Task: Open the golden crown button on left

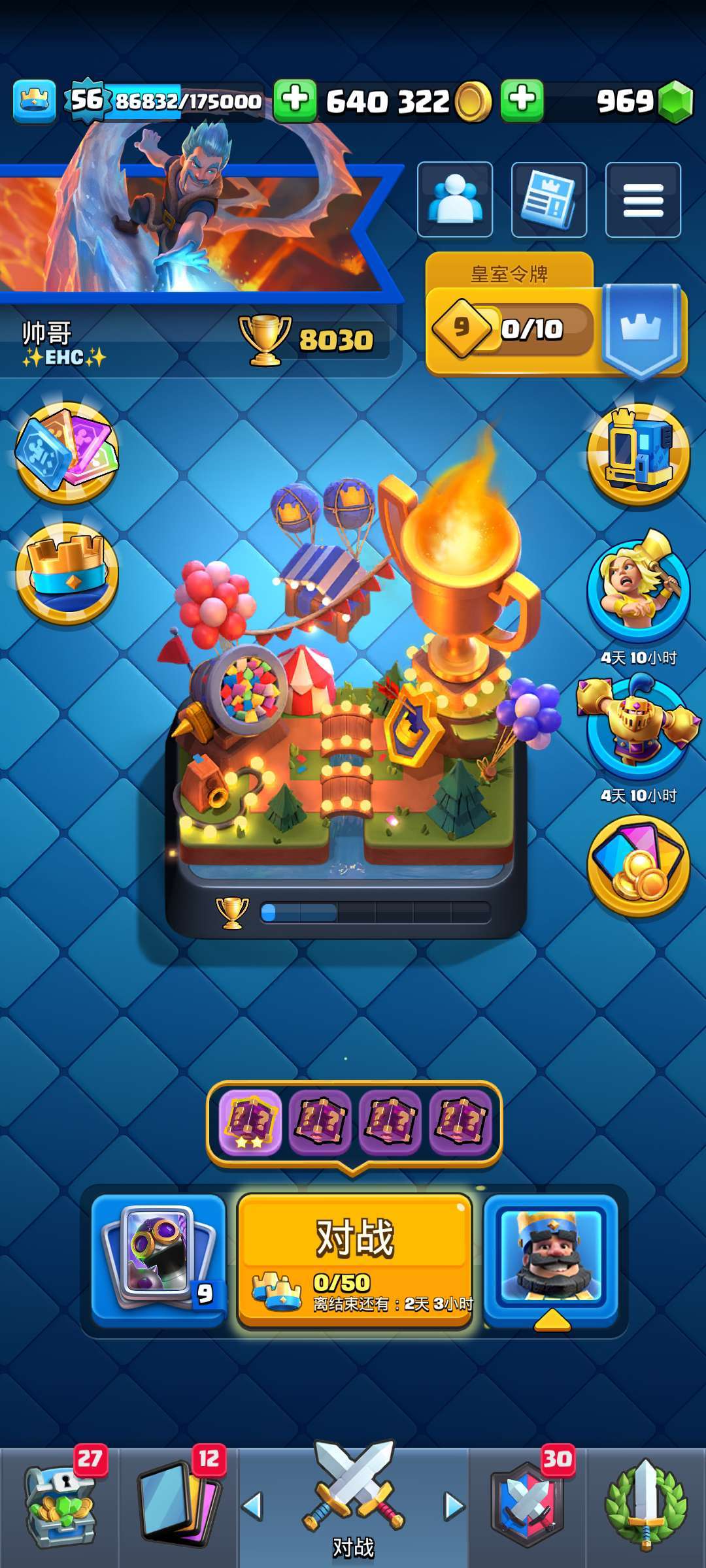Action: pos(67,573)
